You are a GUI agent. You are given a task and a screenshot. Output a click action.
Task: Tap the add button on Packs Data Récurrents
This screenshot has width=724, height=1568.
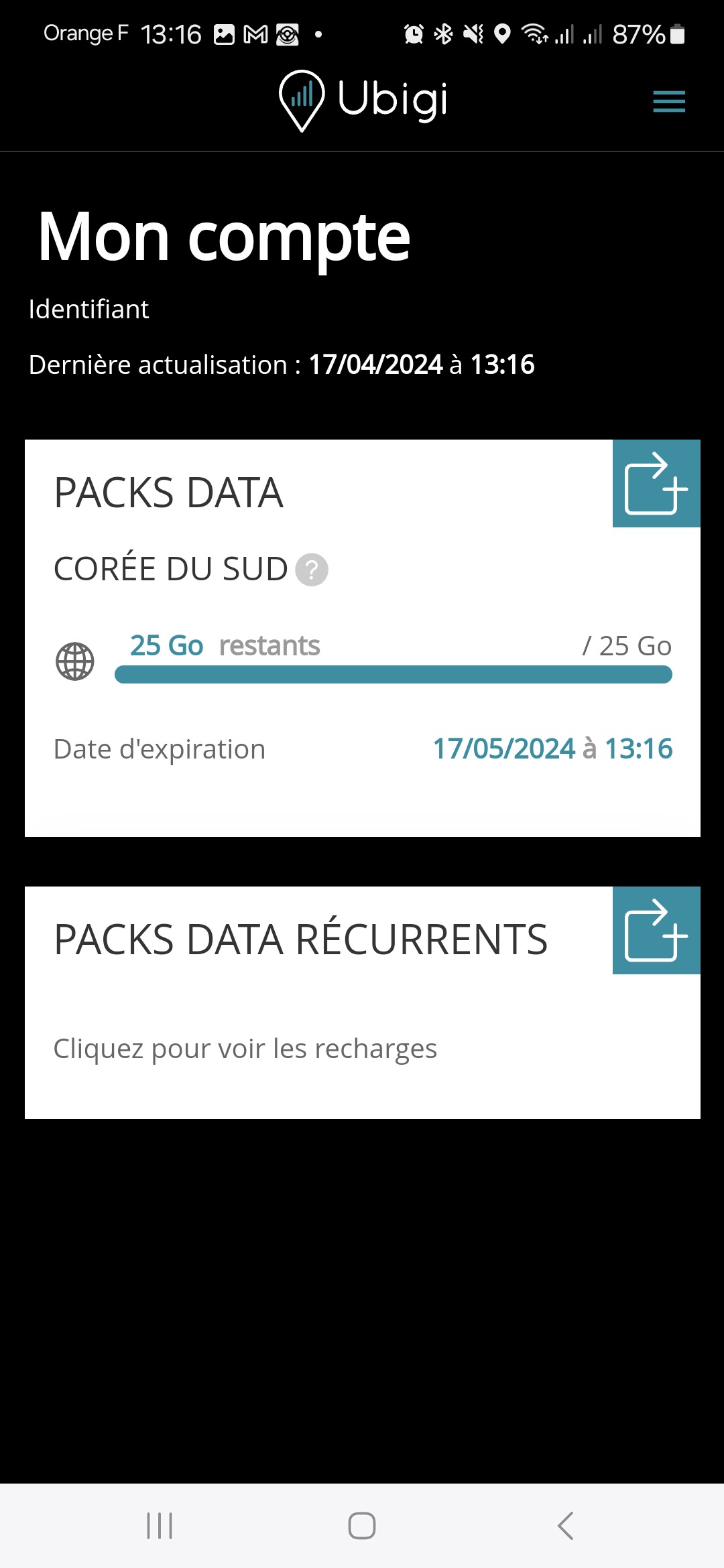pyautogui.click(x=656, y=930)
